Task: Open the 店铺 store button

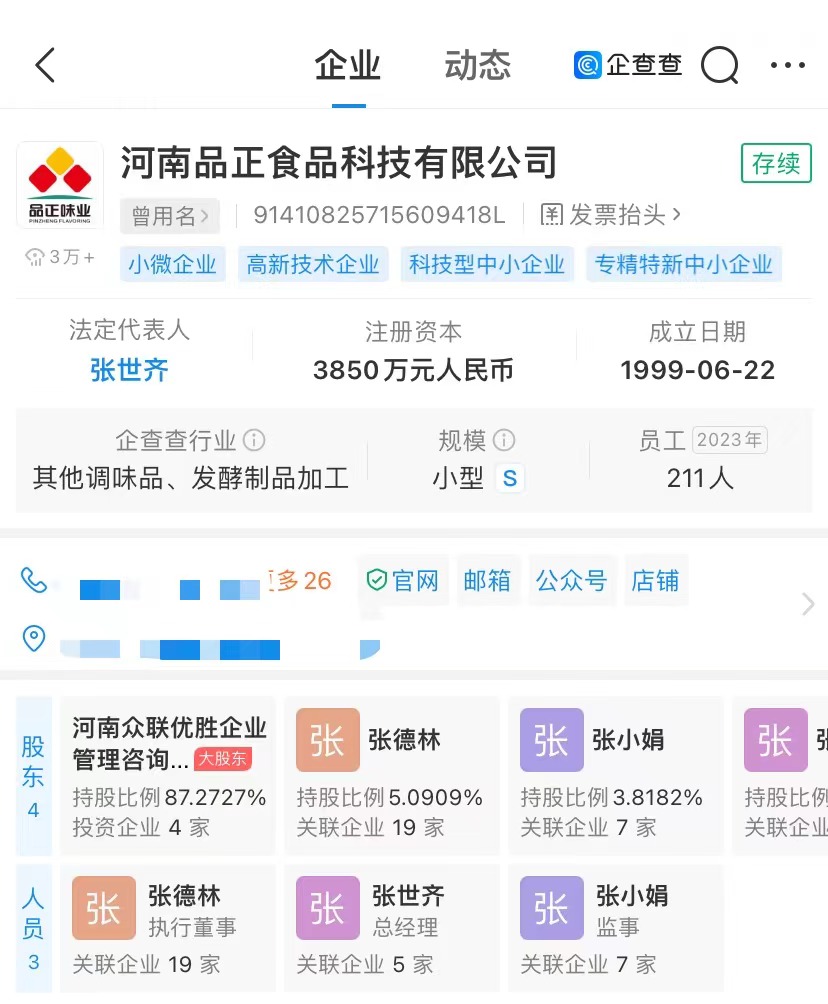Action: [x=655, y=581]
